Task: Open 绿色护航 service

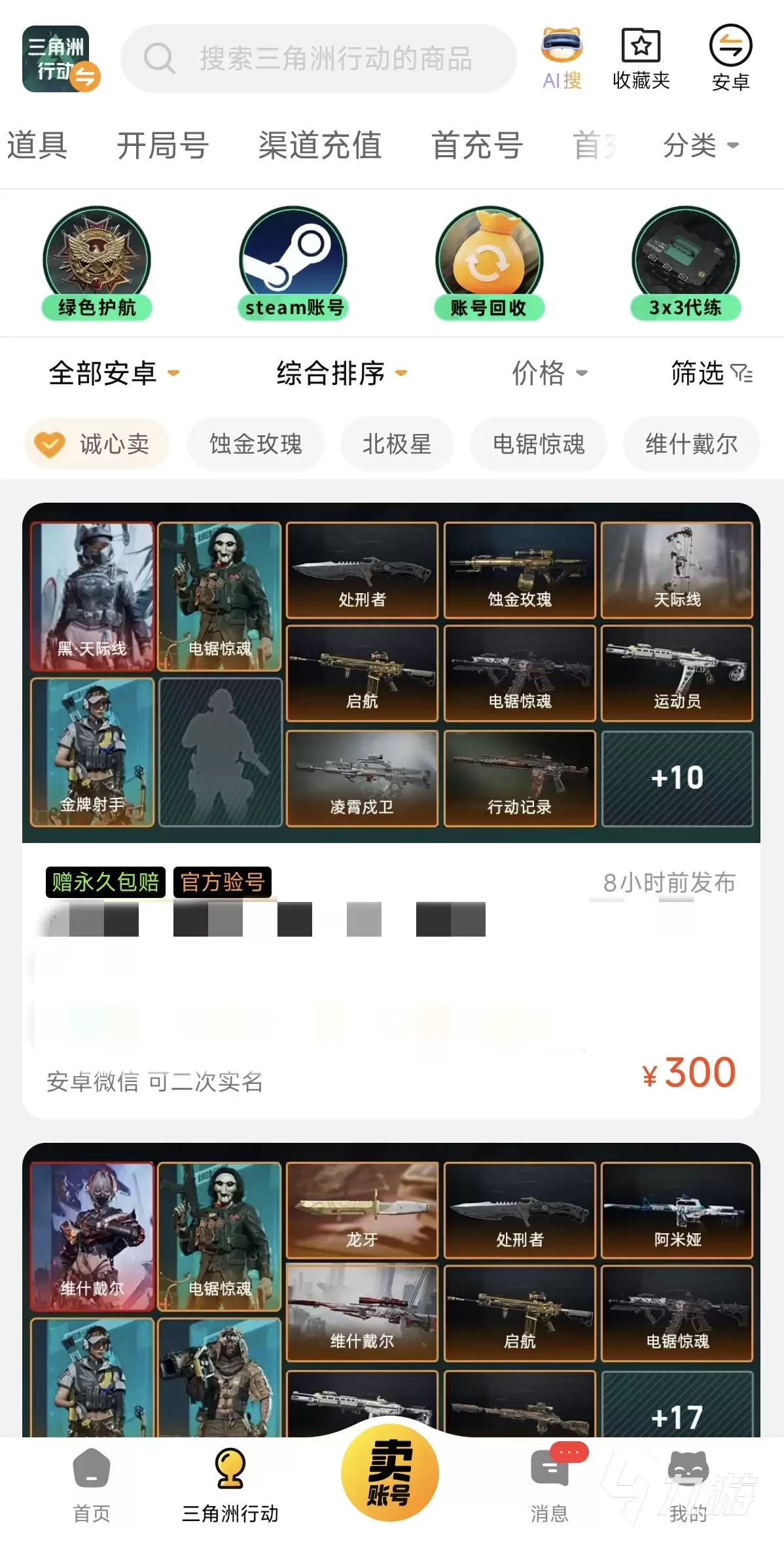Action: click(97, 264)
